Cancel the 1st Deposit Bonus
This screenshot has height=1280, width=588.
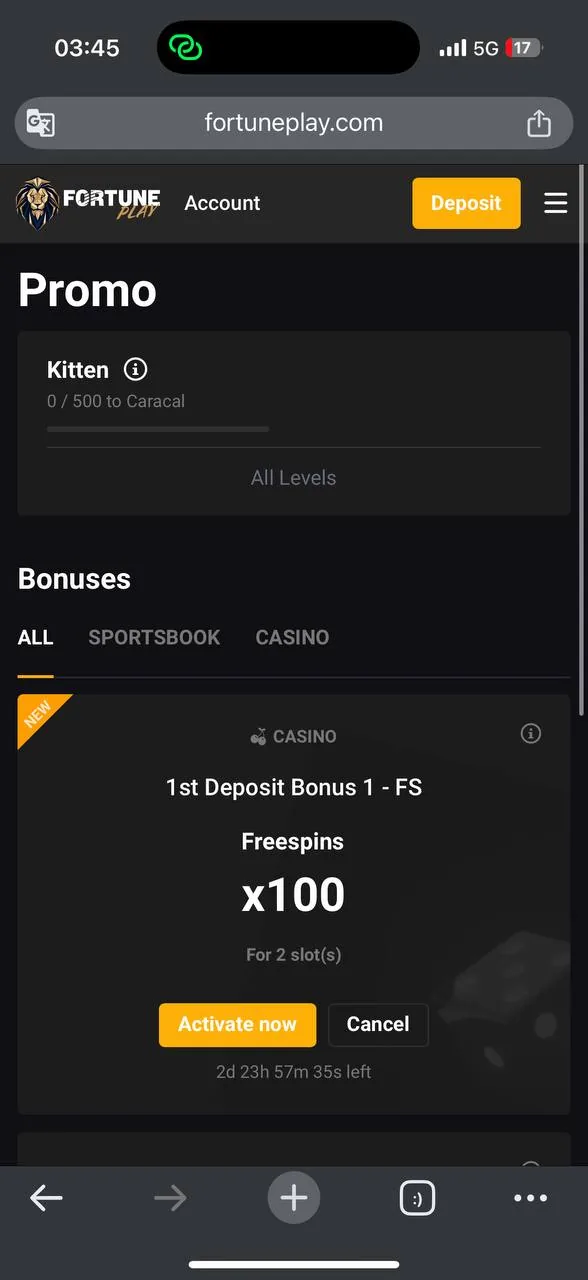(x=378, y=1025)
